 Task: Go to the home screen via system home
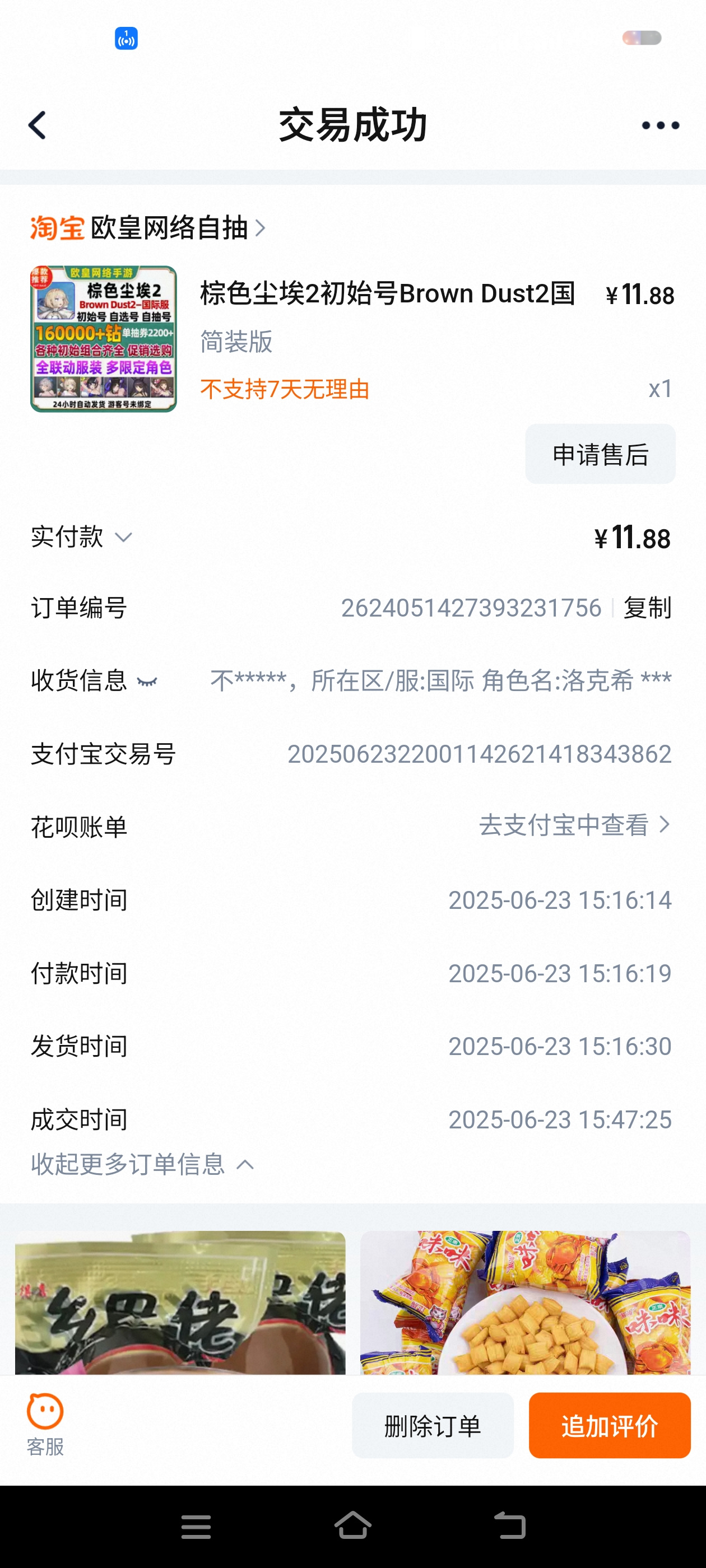(x=352, y=1526)
